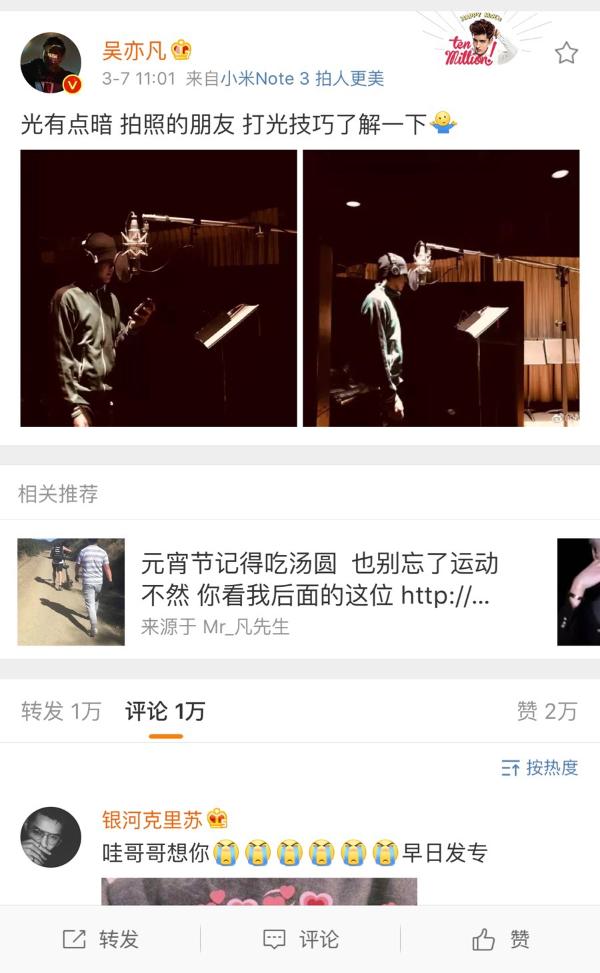This screenshot has width=600, height=973.
Task: Open 银河克里苏's profile avatar
Action: pyautogui.click(x=51, y=837)
